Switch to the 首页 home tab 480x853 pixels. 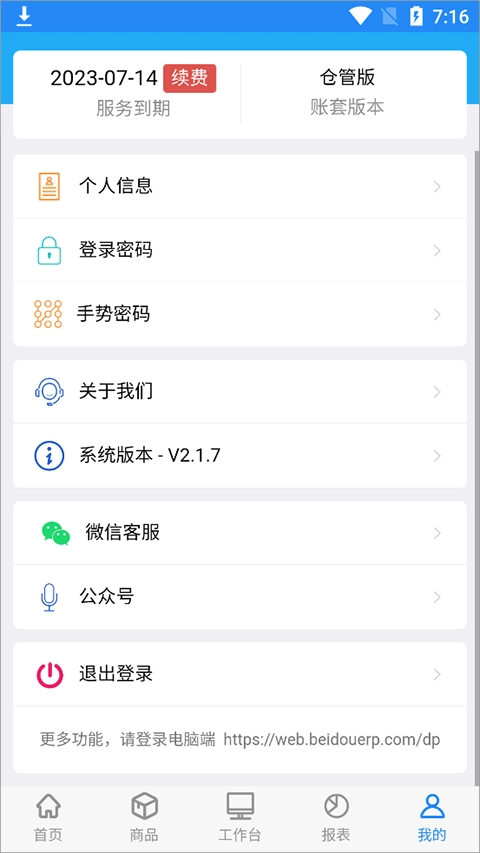click(48, 817)
